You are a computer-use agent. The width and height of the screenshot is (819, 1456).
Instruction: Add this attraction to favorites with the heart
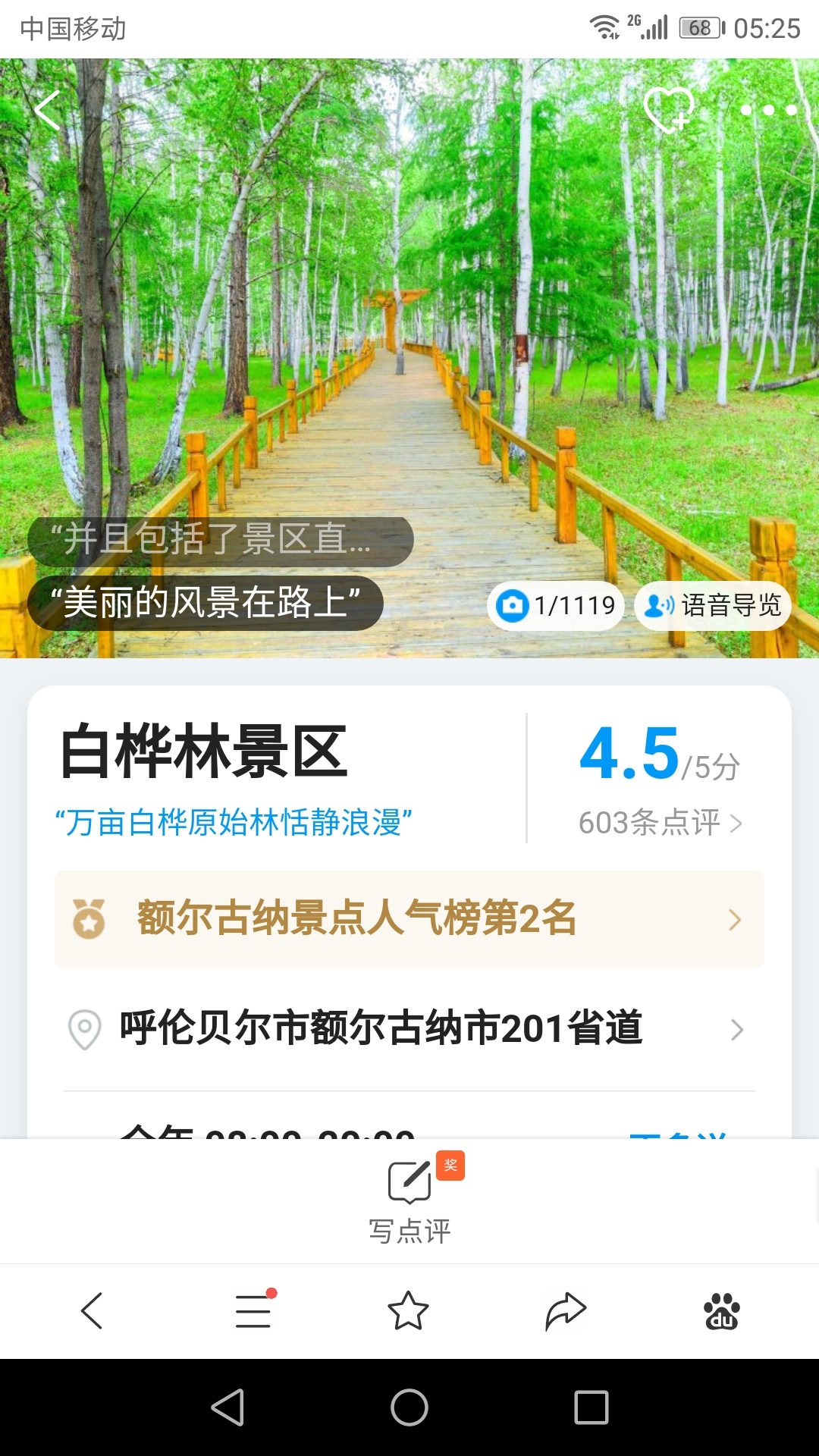669,110
